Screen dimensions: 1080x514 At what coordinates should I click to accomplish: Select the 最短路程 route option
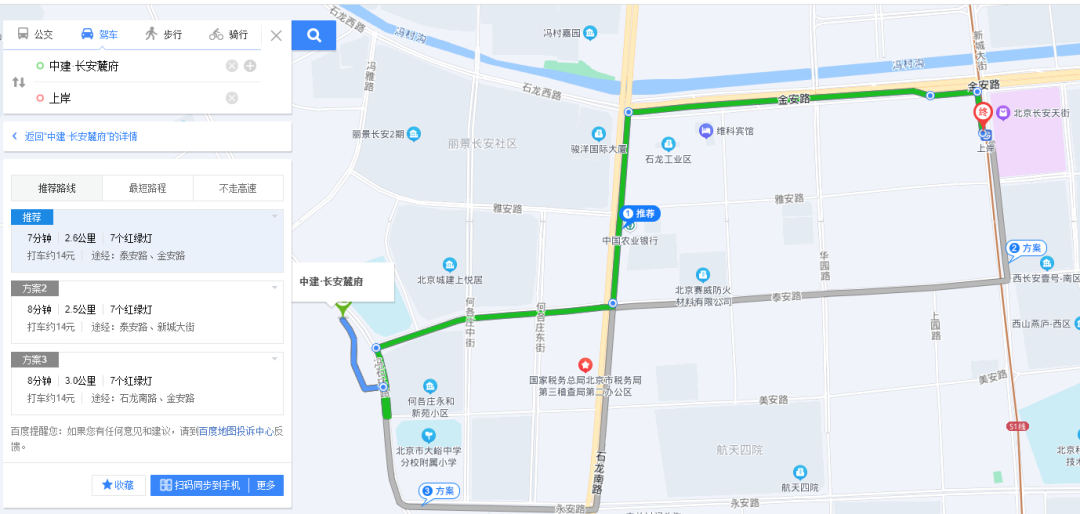(147, 188)
